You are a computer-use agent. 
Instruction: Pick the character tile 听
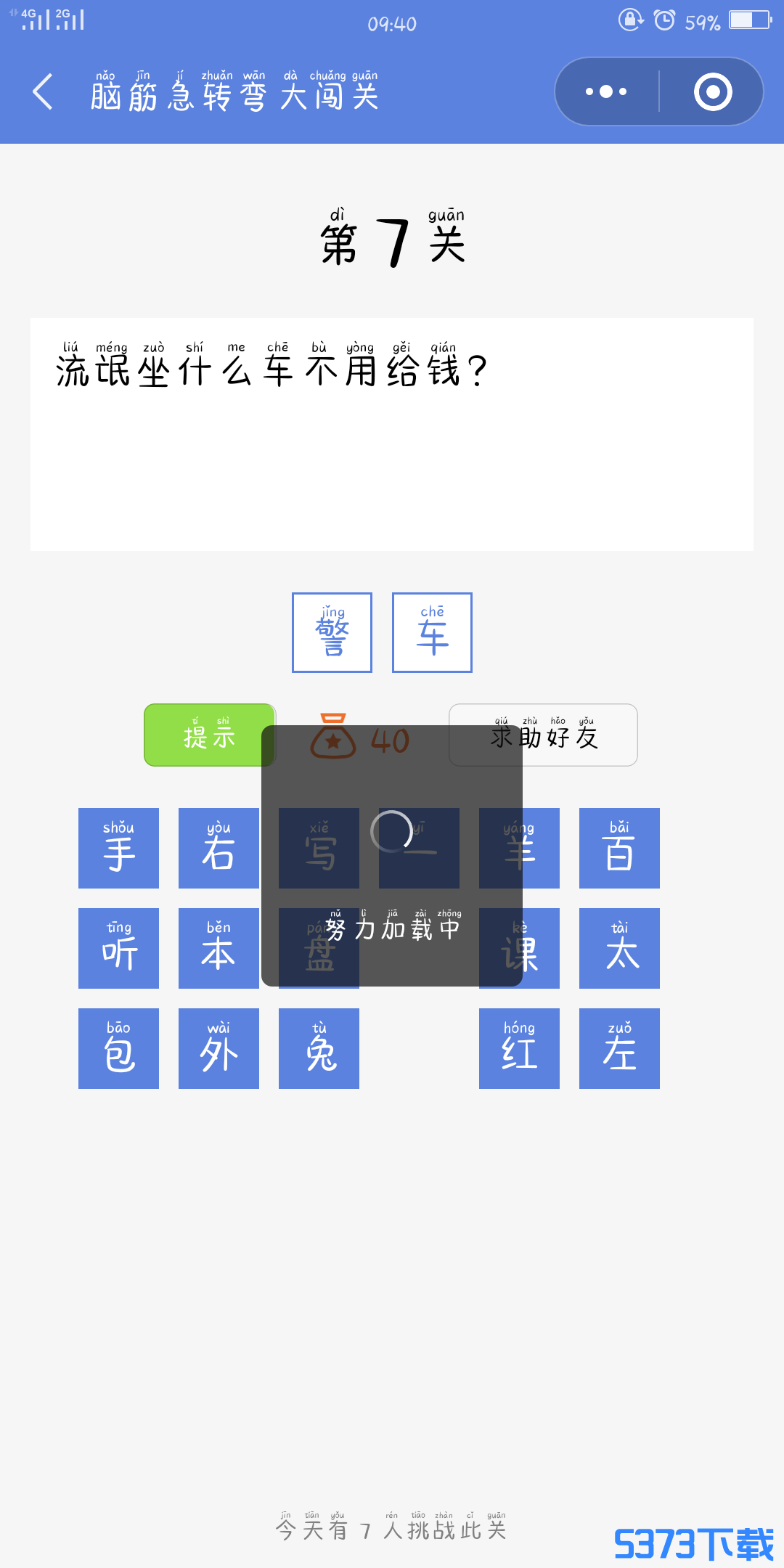[118, 948]
